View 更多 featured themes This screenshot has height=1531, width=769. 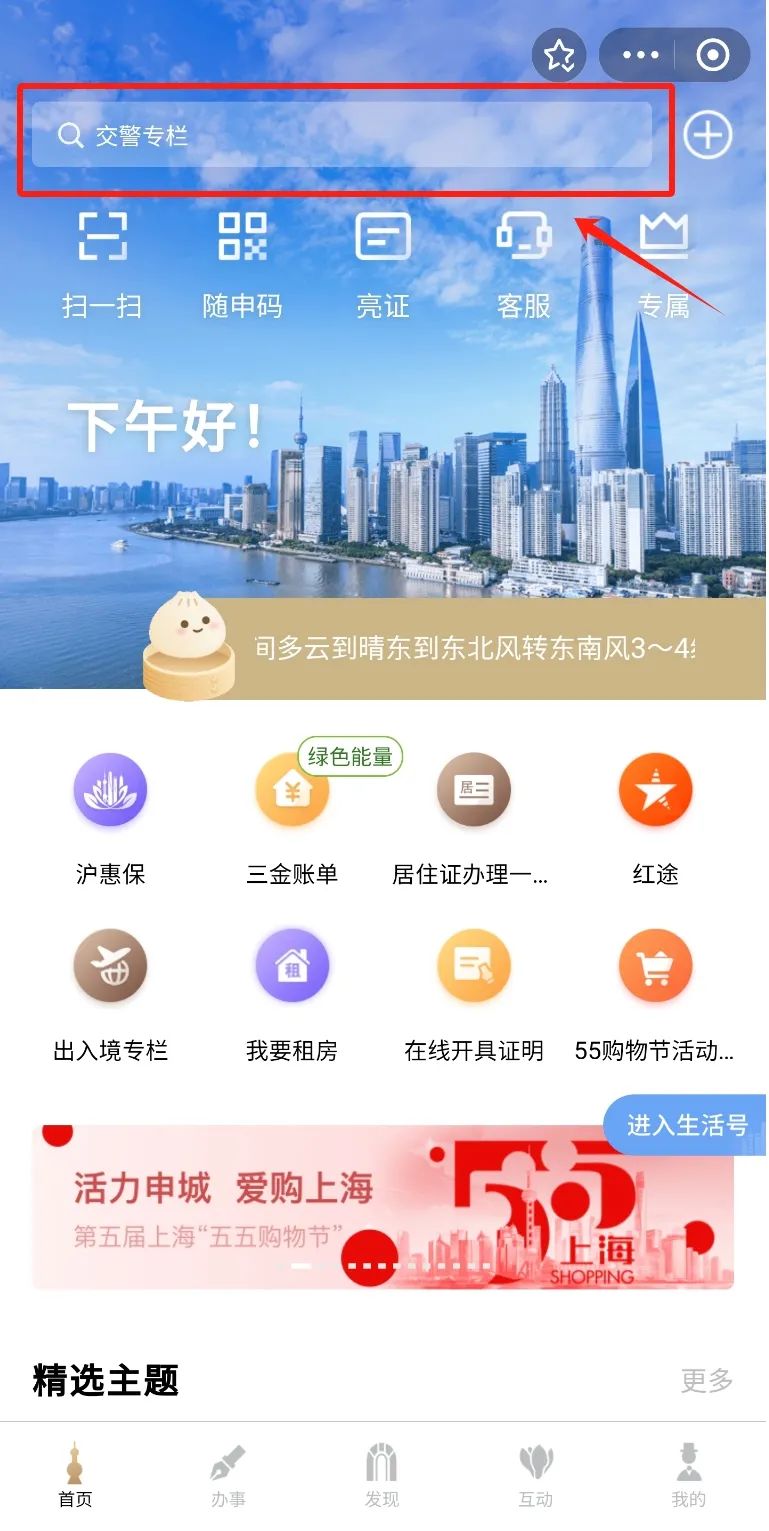point(707,1381)
